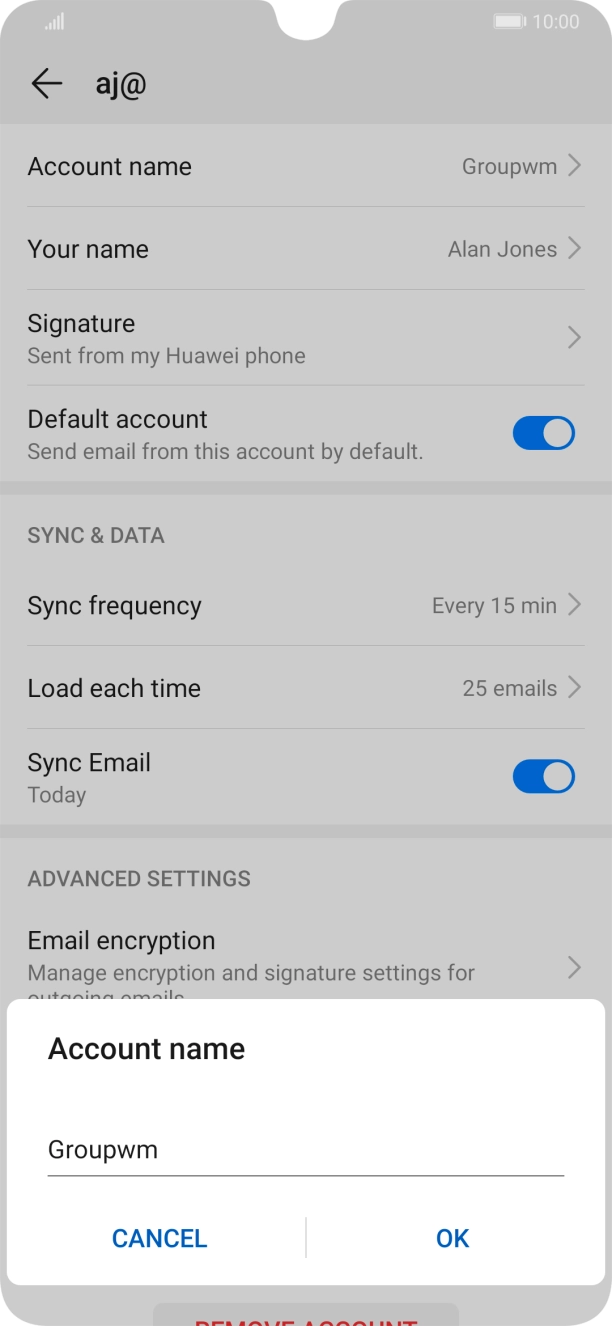Confirm the account name with OK
This screenshot has width=612, height=1326.
tap(452, 1238)
